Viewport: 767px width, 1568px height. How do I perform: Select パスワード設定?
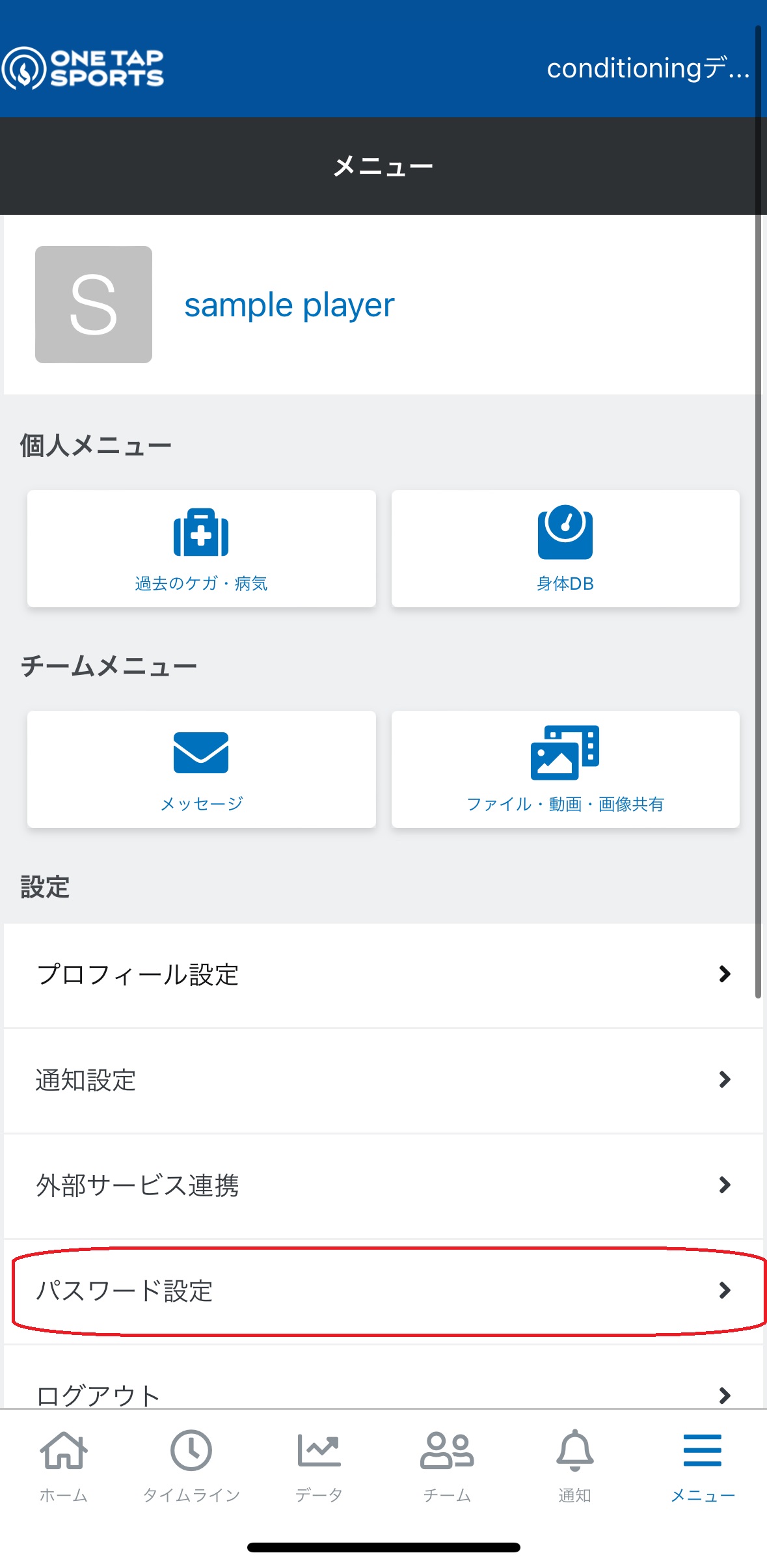click(383, 1291)
